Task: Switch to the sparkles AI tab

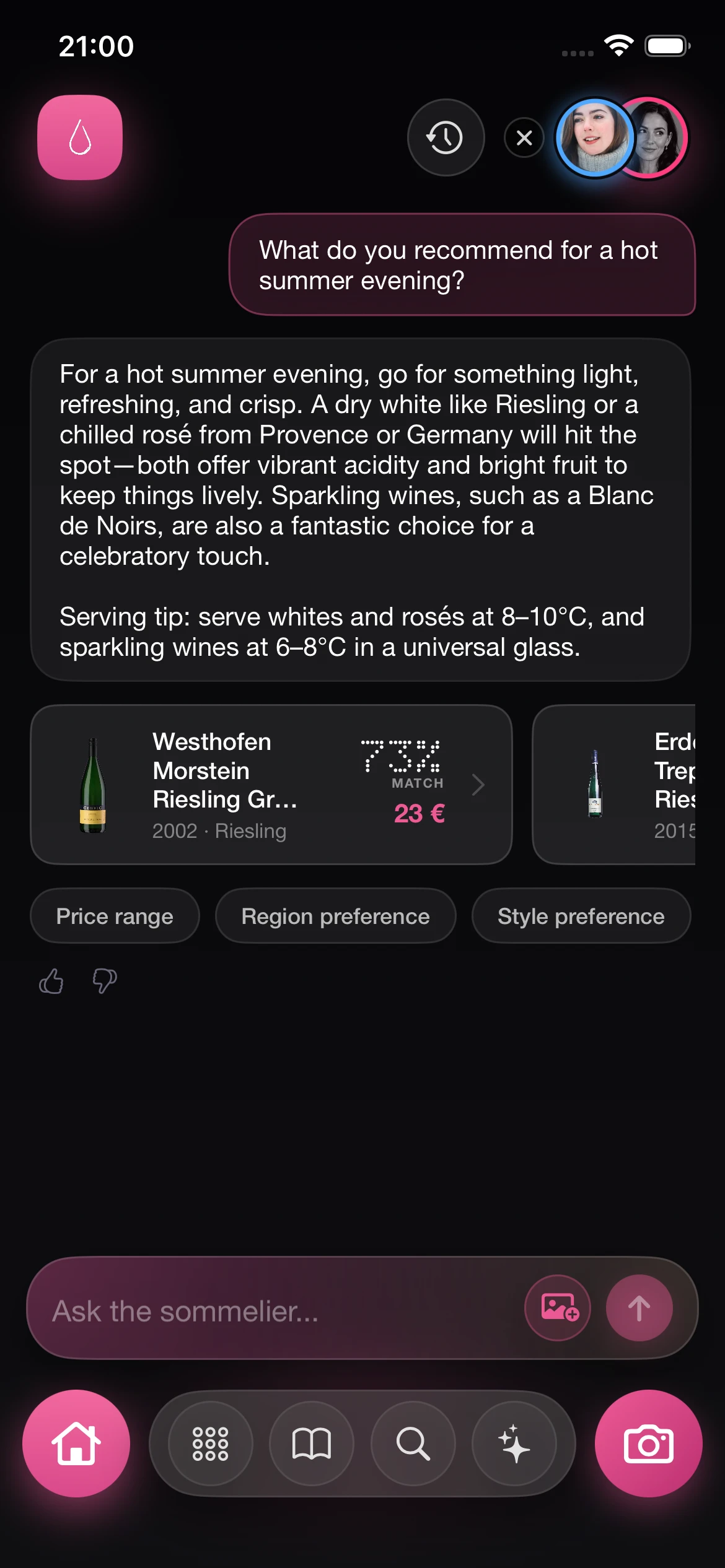Action: [514, 1444]
